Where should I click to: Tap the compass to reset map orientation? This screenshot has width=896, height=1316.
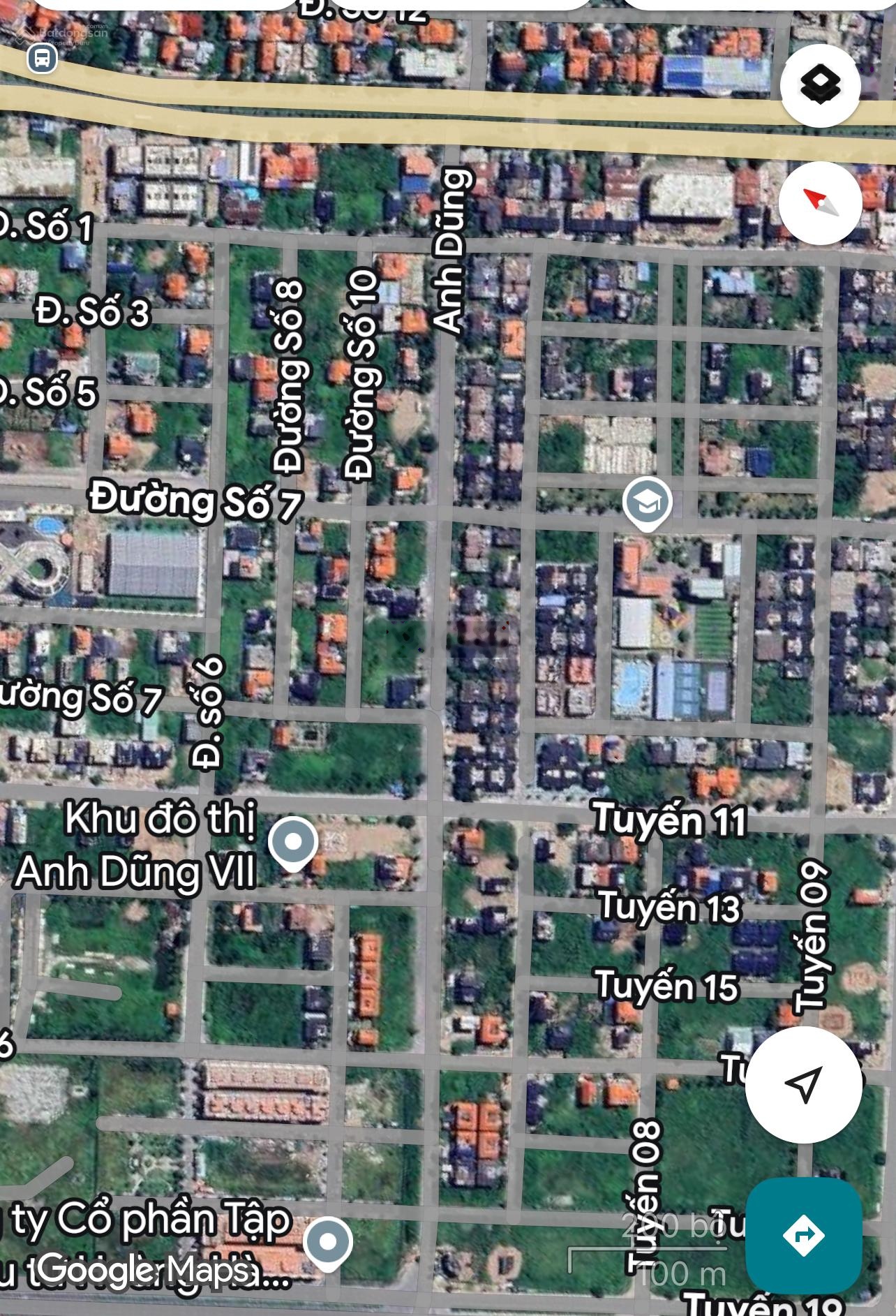click(820, 202)
